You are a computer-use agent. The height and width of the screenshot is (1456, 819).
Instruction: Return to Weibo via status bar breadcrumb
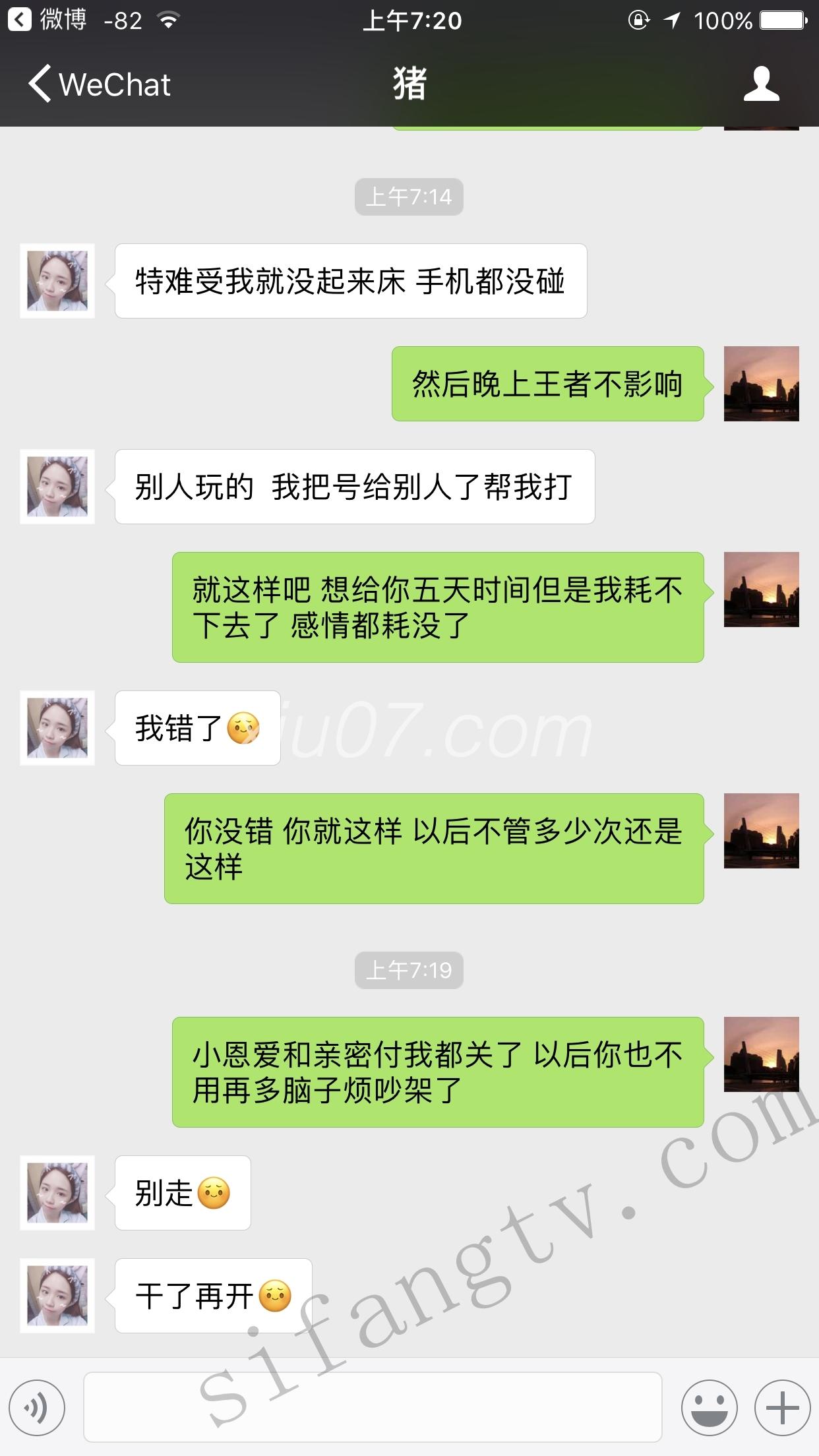pyautogui.click(x=46, y=20)
